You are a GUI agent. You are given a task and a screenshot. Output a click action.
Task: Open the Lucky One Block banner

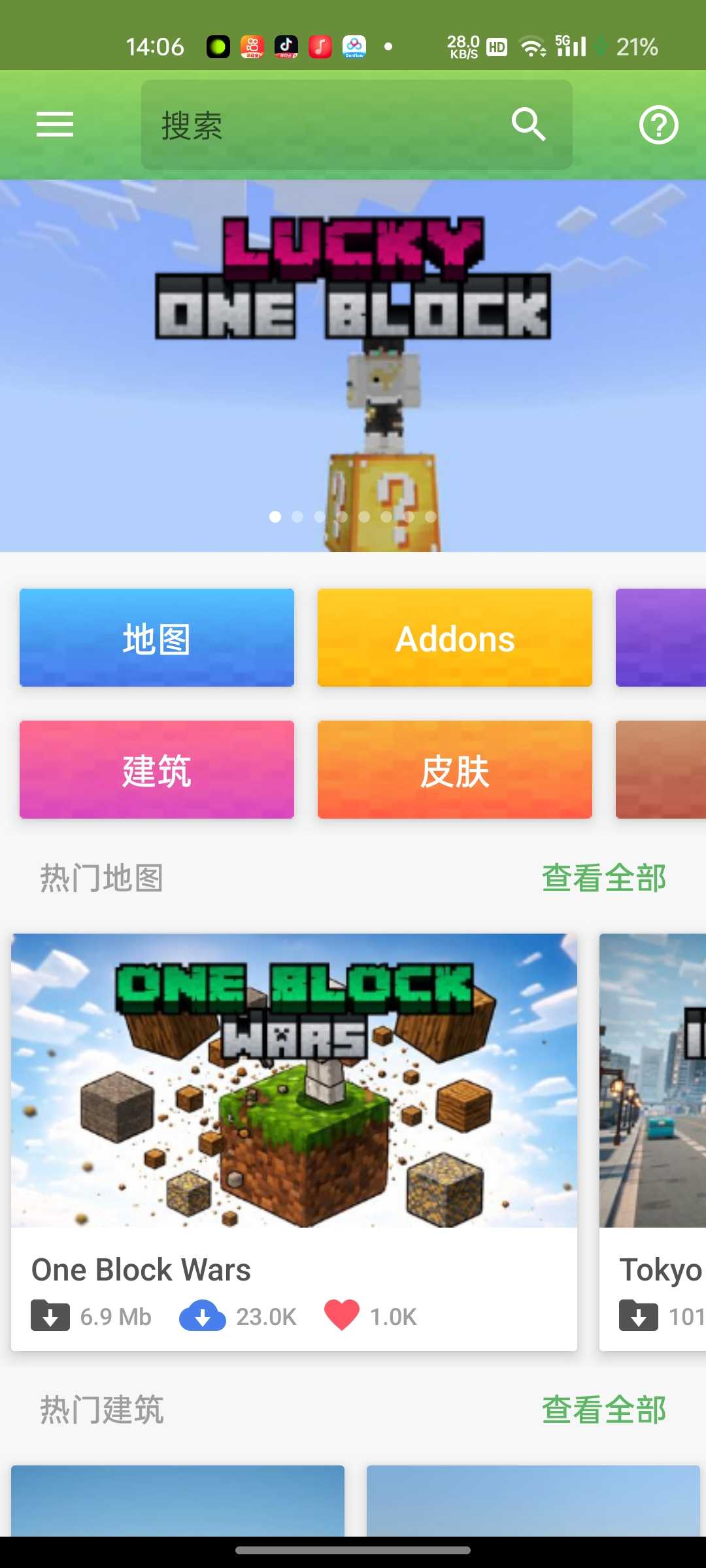click(353, 366)
